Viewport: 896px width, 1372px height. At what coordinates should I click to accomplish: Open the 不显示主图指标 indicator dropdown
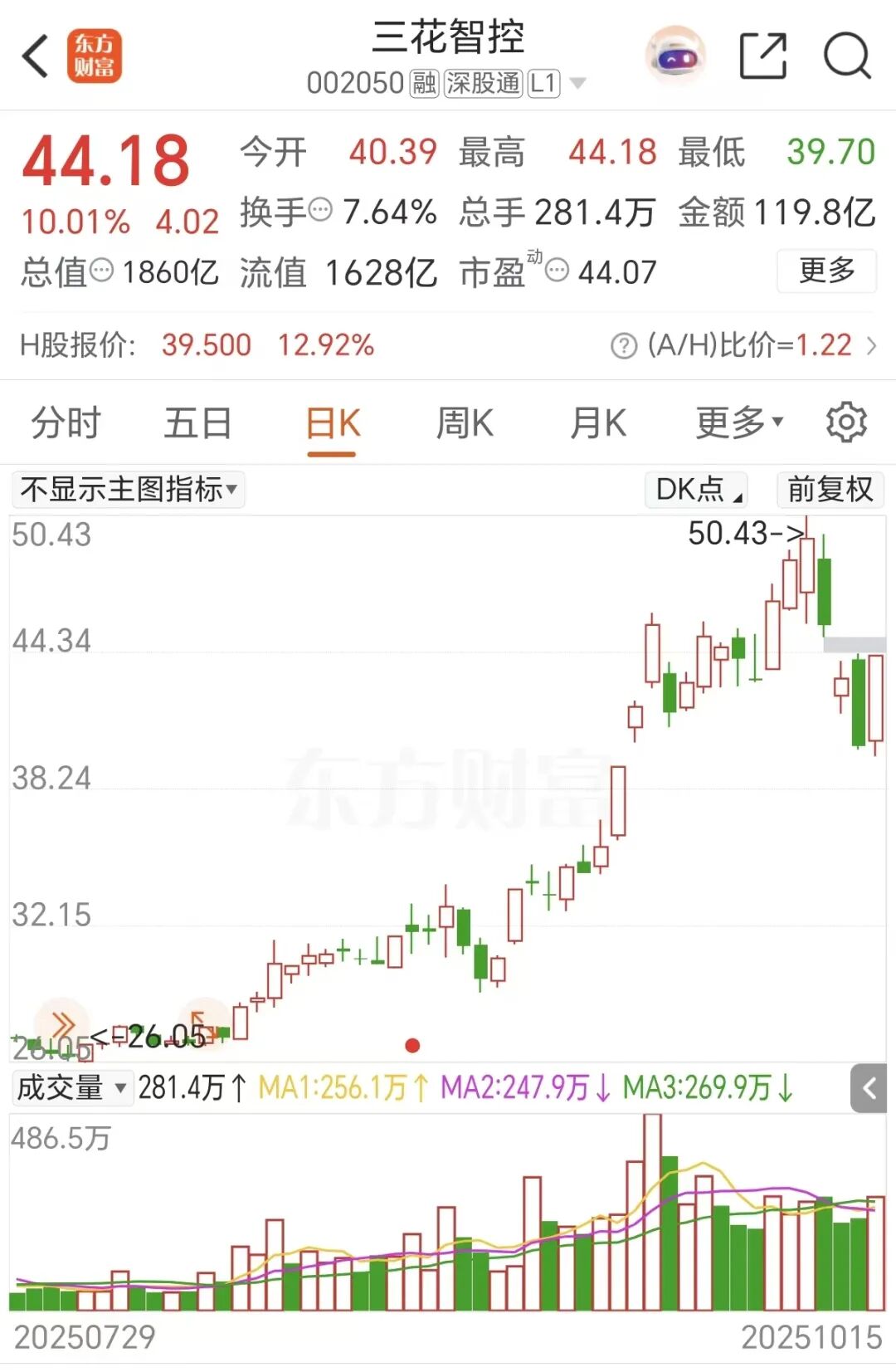[x=129, y=490]
